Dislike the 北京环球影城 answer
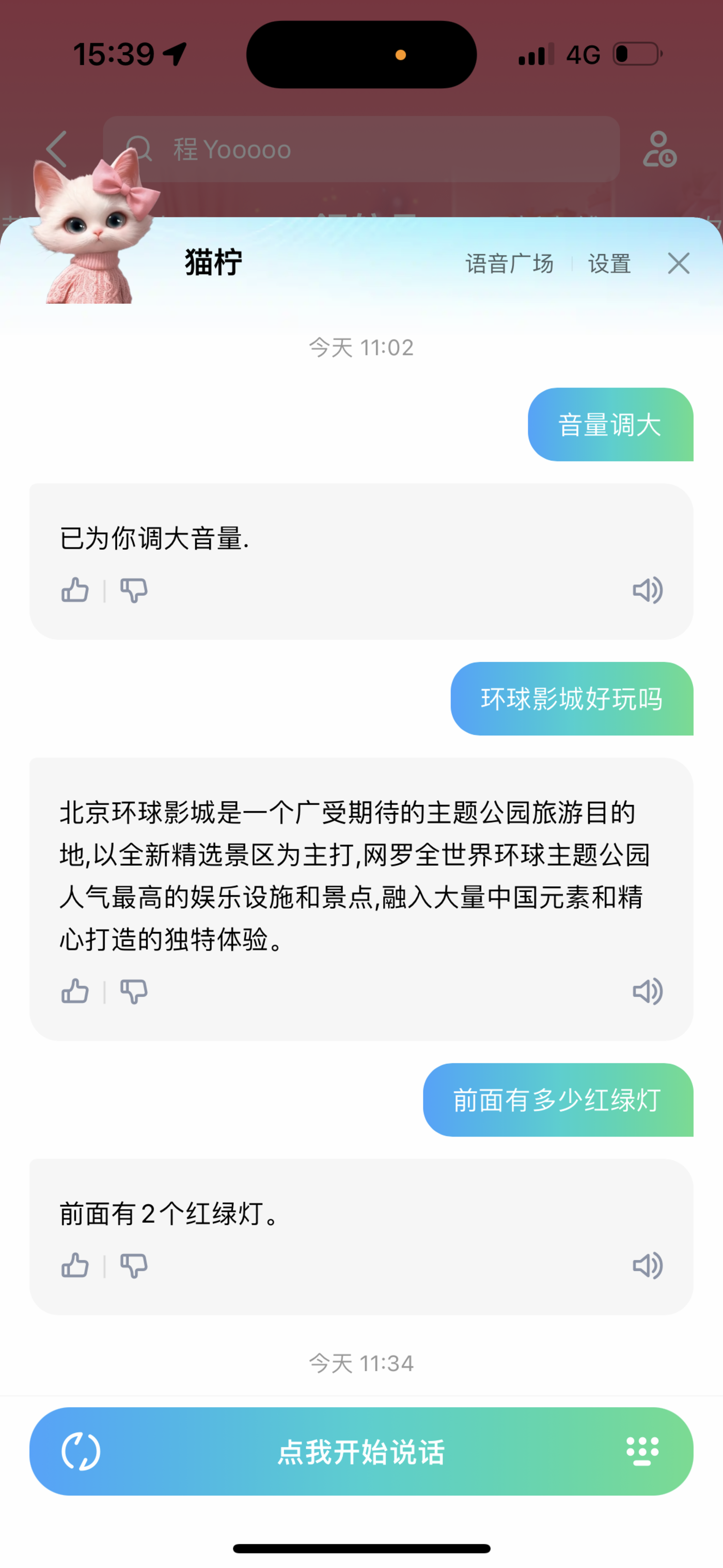The image size is (723, 1568). 134,991
